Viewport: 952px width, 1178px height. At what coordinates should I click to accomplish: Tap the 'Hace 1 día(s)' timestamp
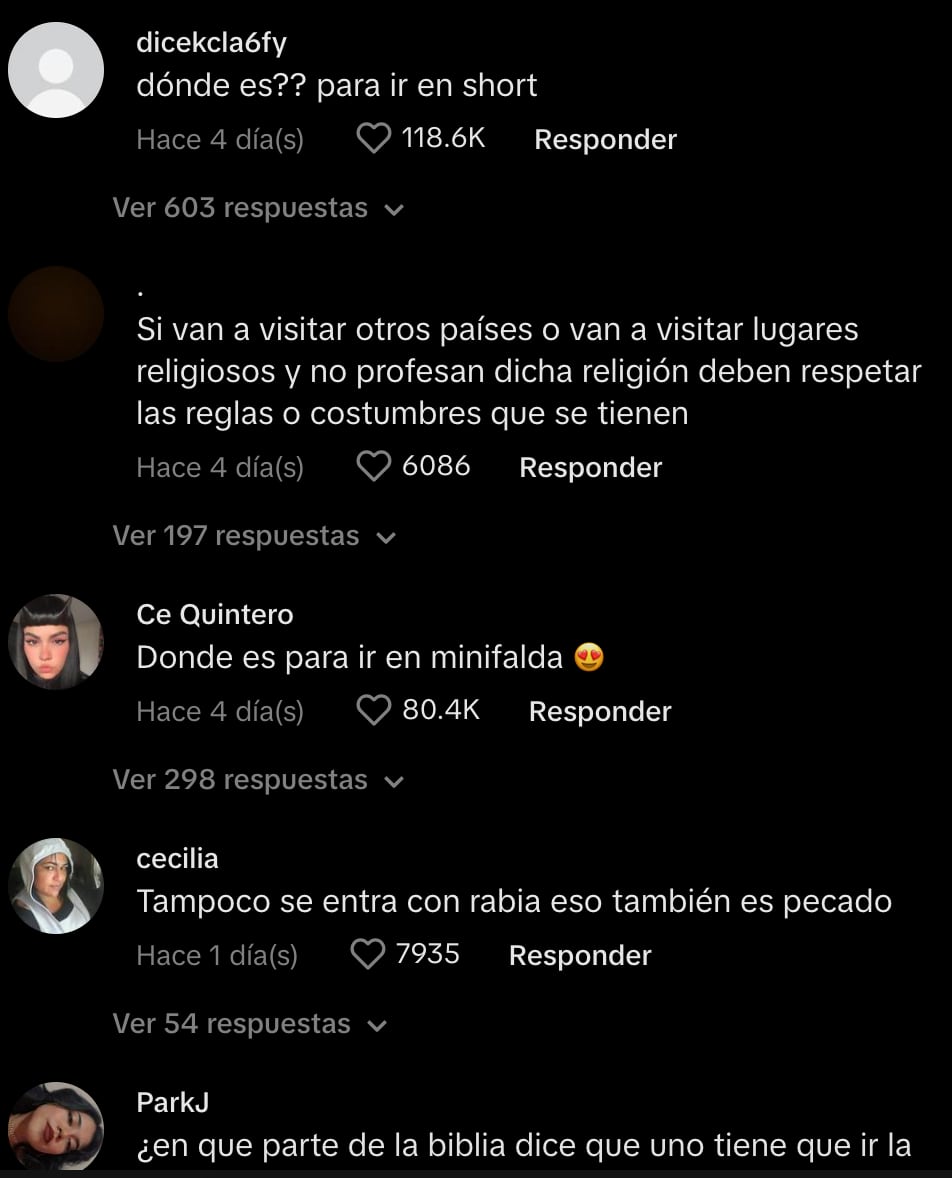217,955
